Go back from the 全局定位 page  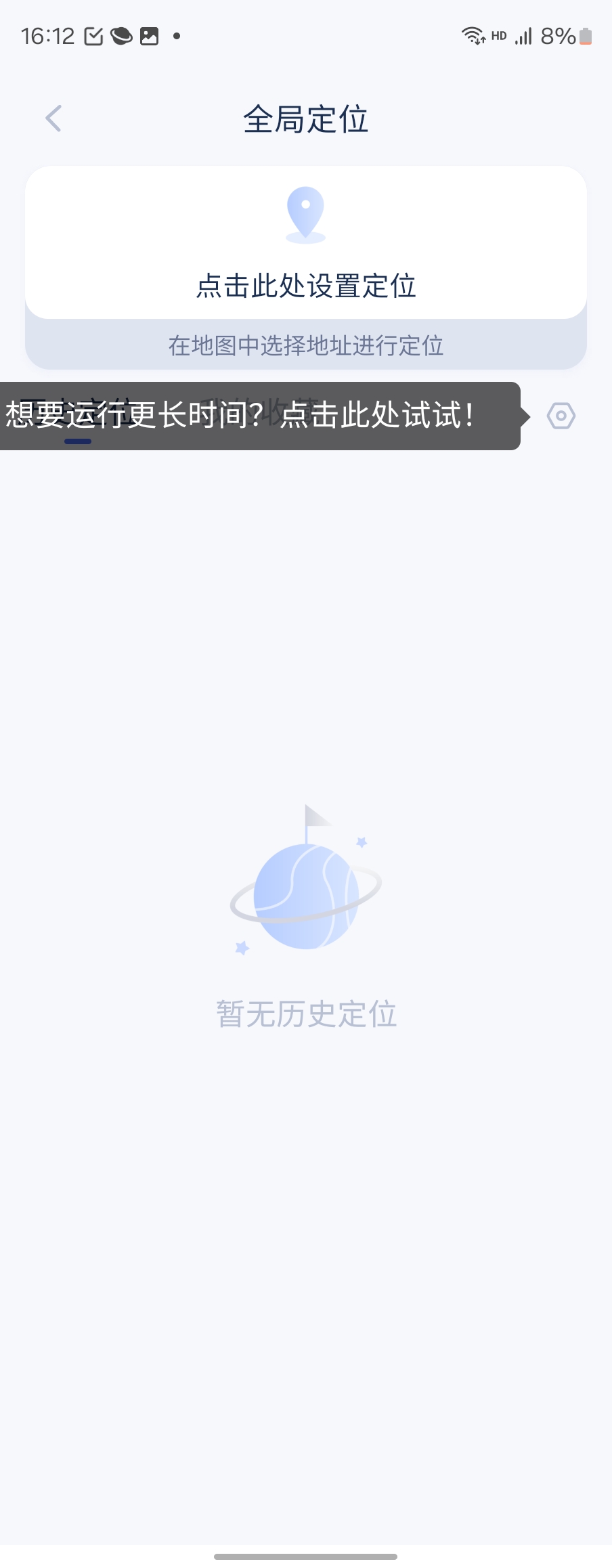53,118
